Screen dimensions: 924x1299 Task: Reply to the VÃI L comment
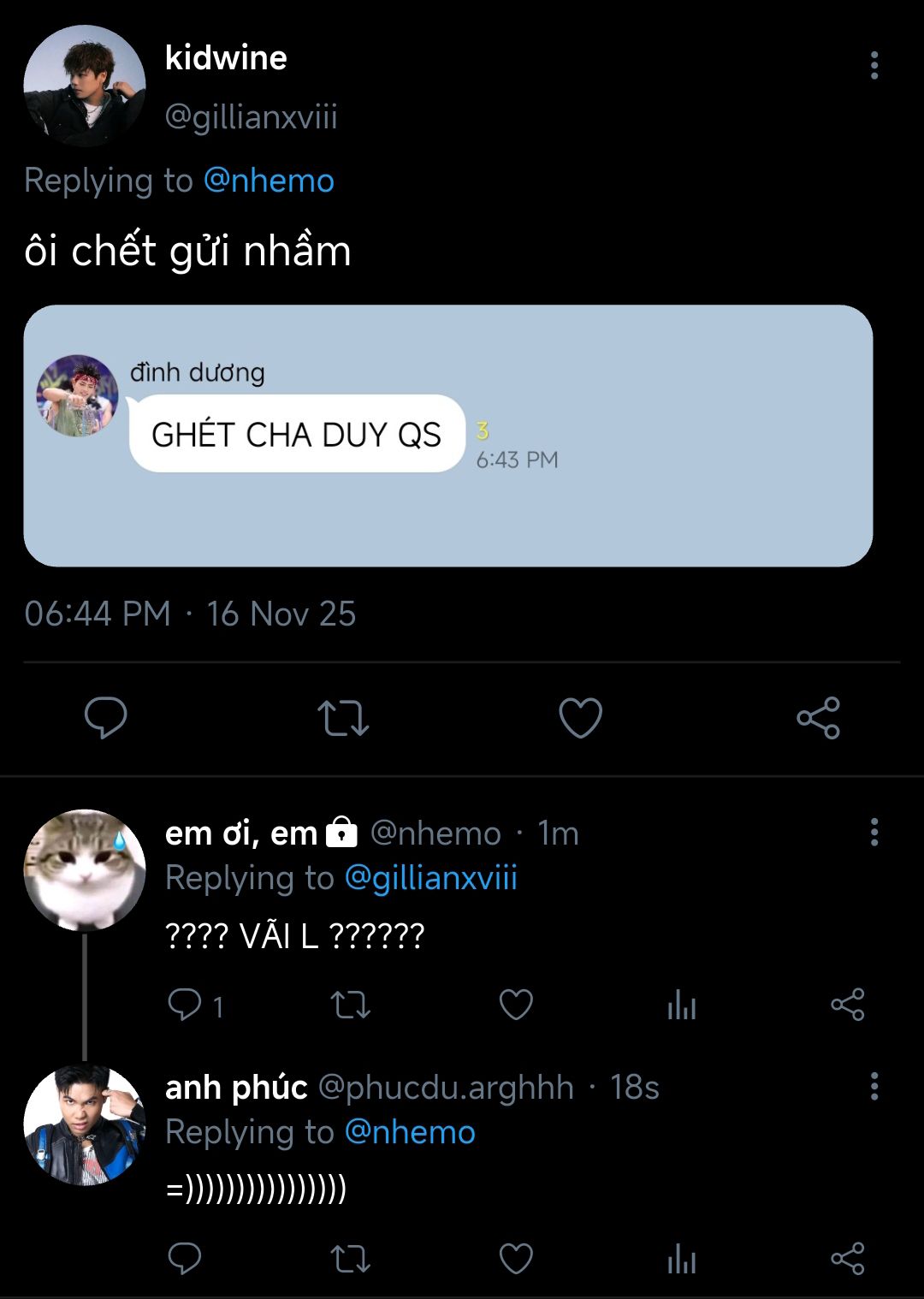point(184,1005)
